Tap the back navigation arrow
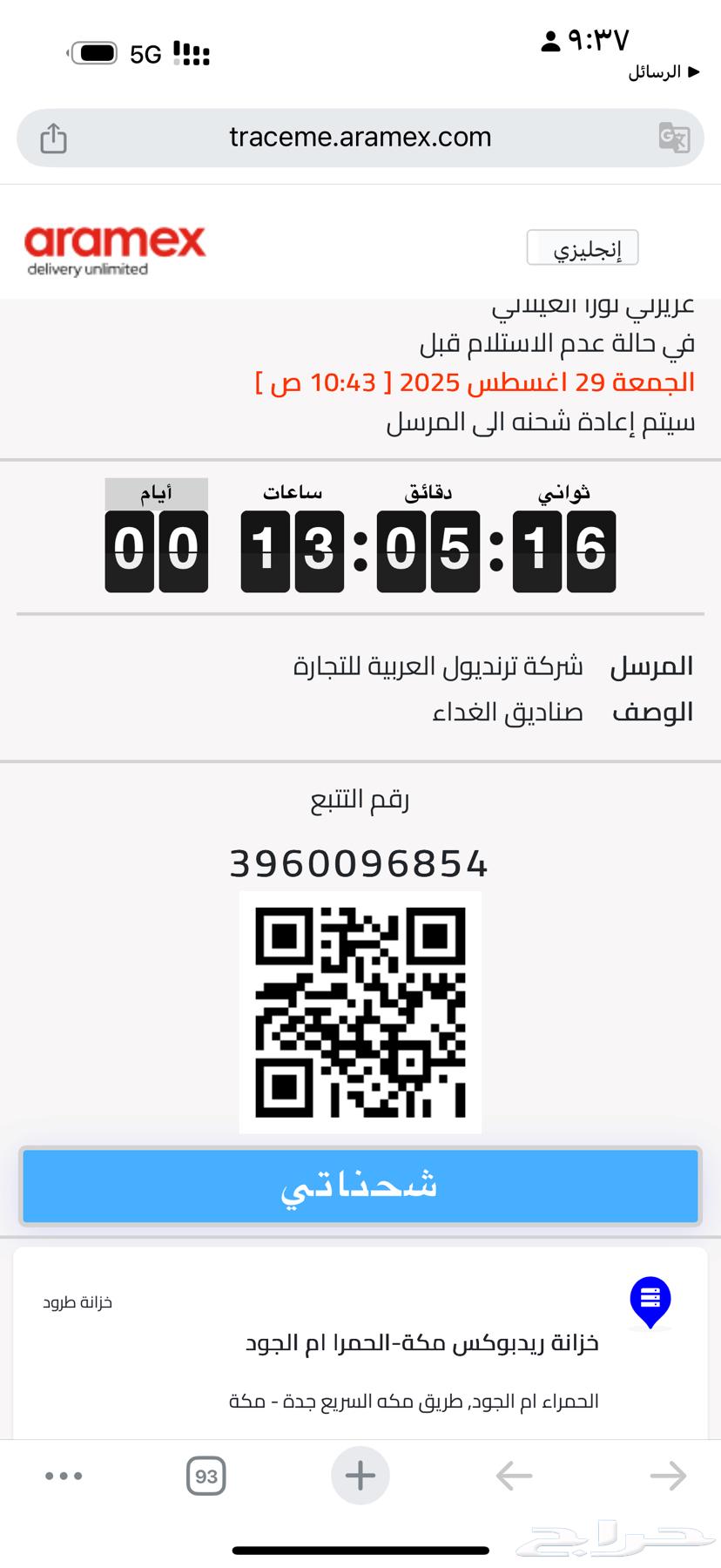This screenshot has height=1568, width=721. [x=514, y=1476]
